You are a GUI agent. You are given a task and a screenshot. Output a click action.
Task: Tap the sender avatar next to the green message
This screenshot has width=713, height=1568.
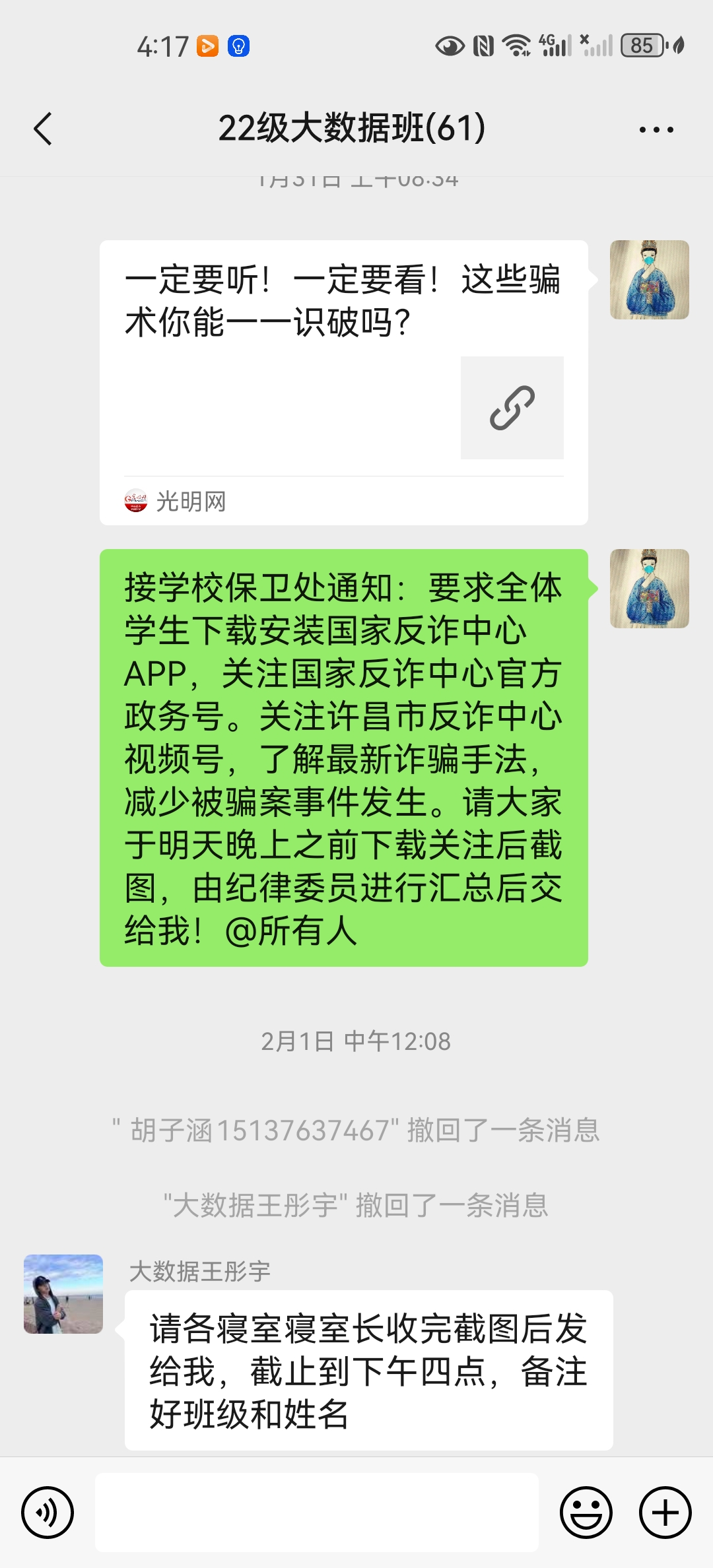649,589
